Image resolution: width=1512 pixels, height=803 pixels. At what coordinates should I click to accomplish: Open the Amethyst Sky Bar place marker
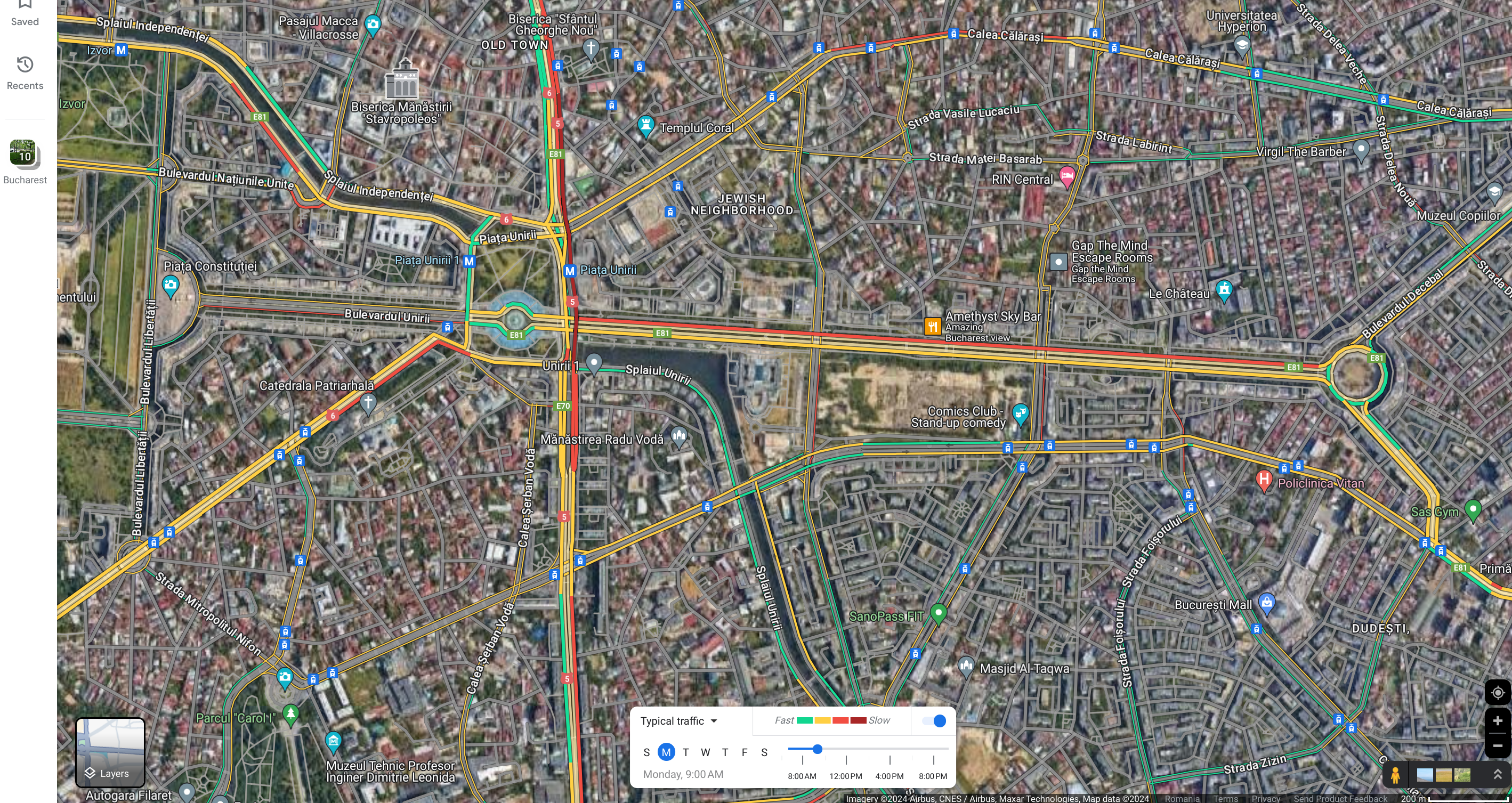[932, 326]
